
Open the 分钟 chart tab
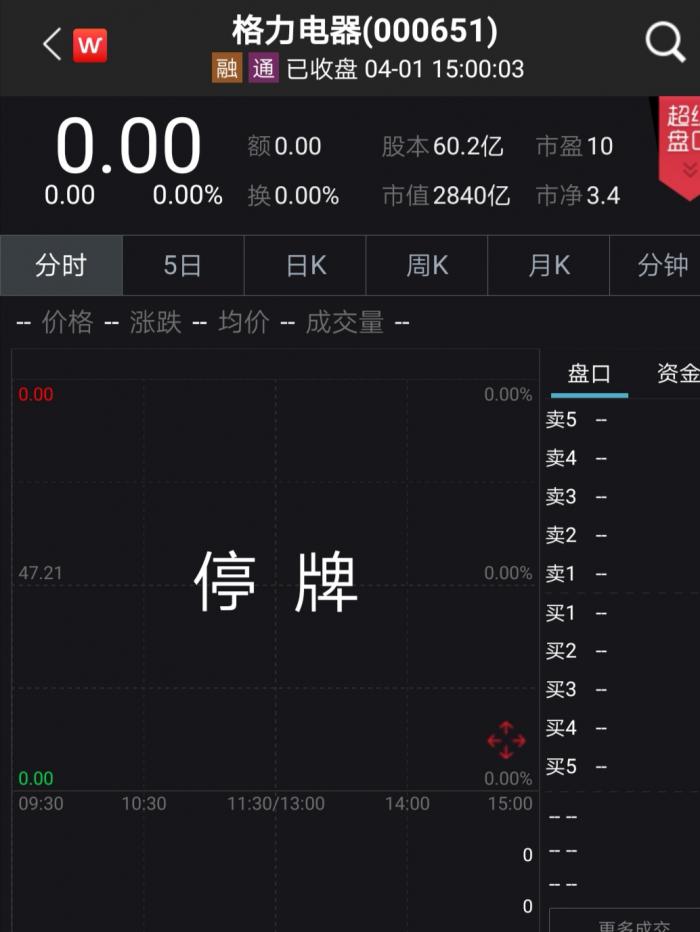click(x=661, y=266)
